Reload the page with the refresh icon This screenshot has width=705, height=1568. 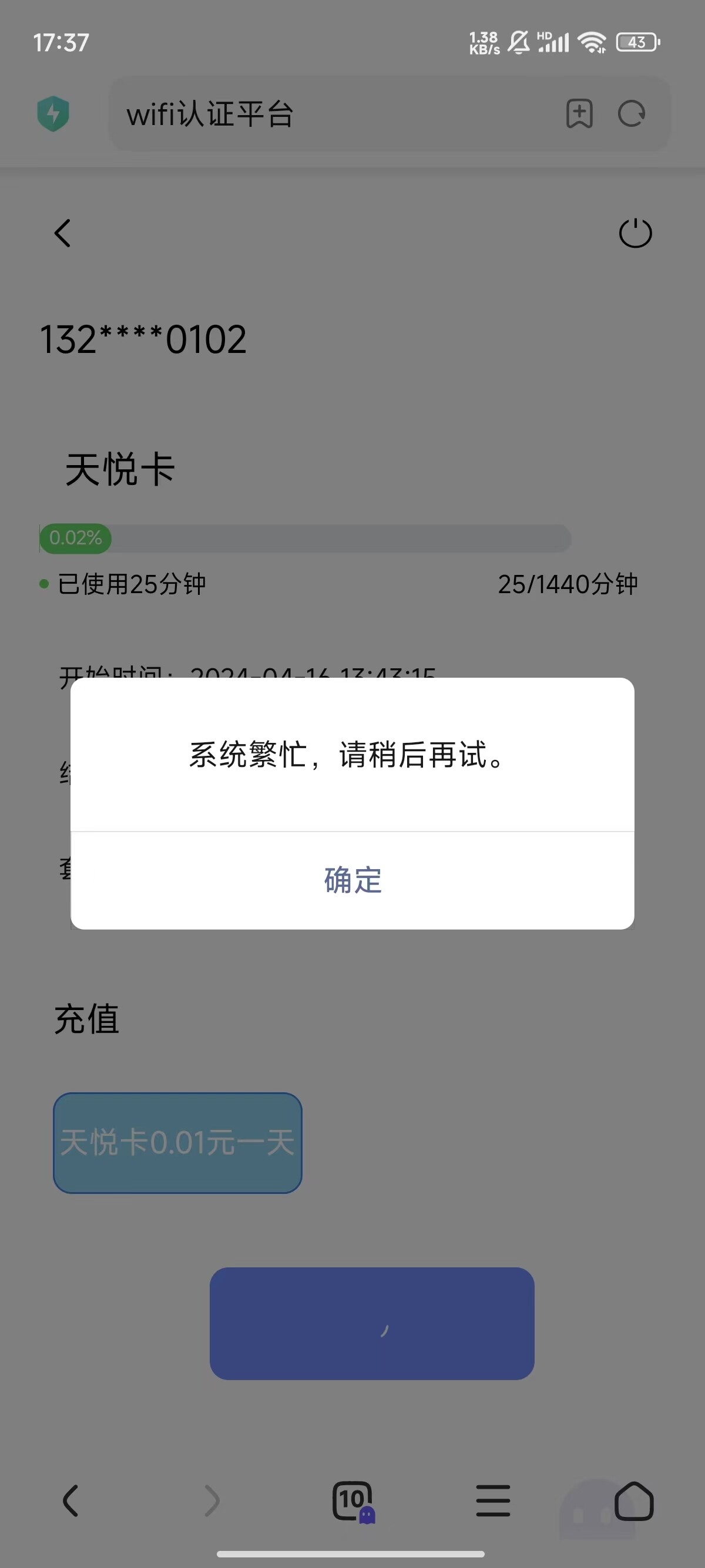tap(632, 114)
